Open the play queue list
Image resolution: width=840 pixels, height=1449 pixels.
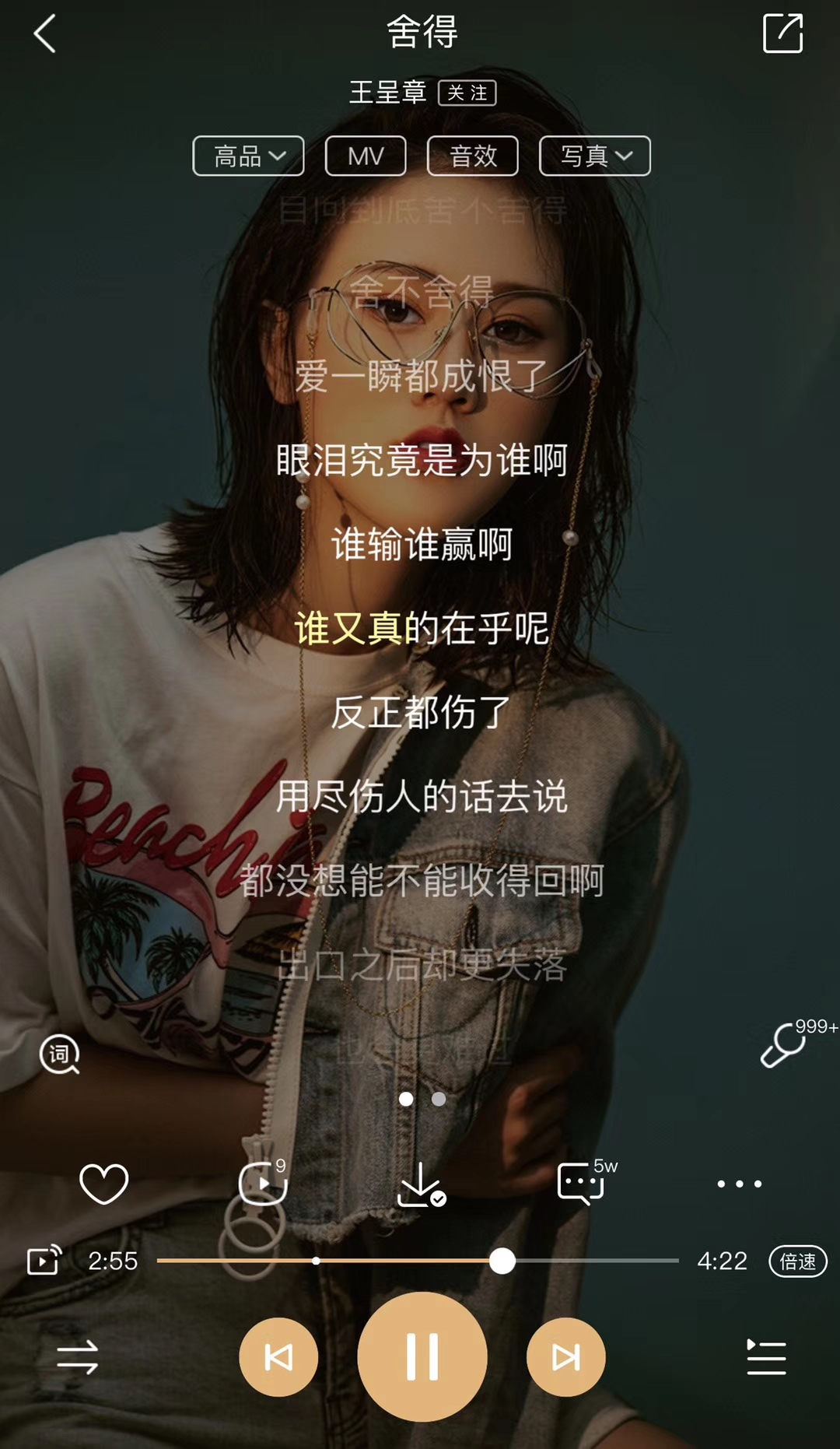click(765, 1357)
